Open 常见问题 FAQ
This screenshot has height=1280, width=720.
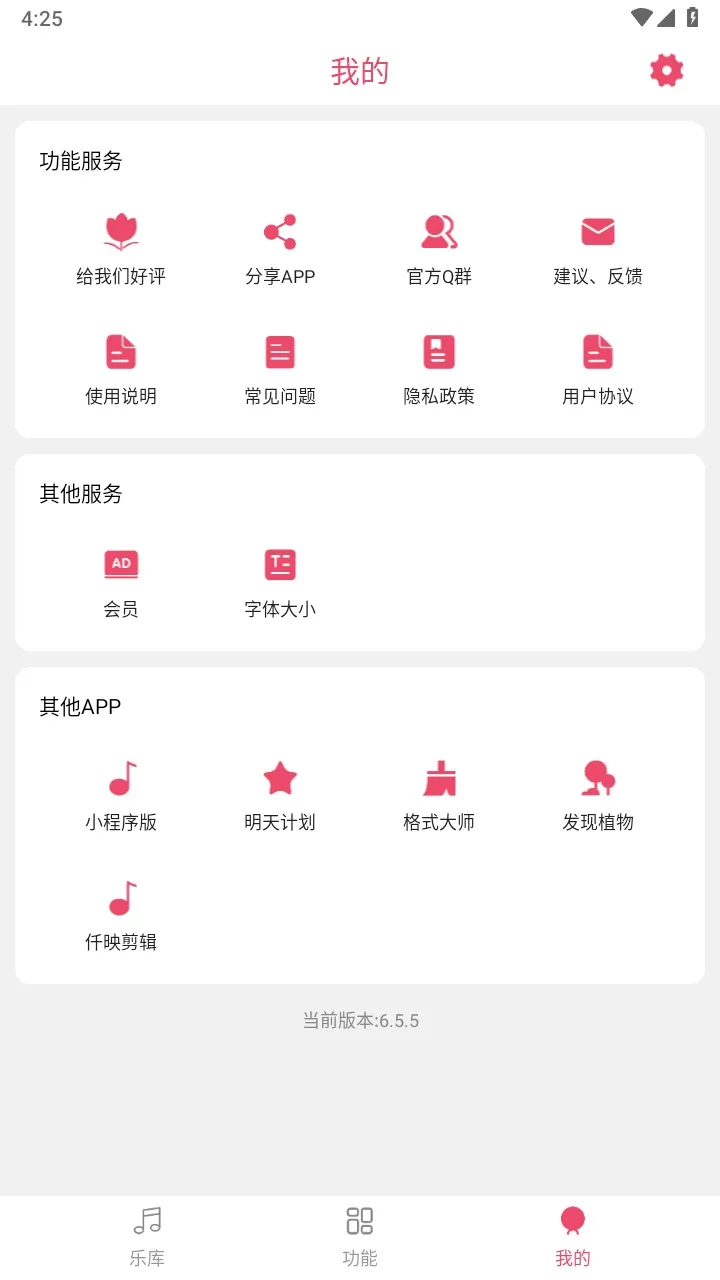[x=280, y=369]
